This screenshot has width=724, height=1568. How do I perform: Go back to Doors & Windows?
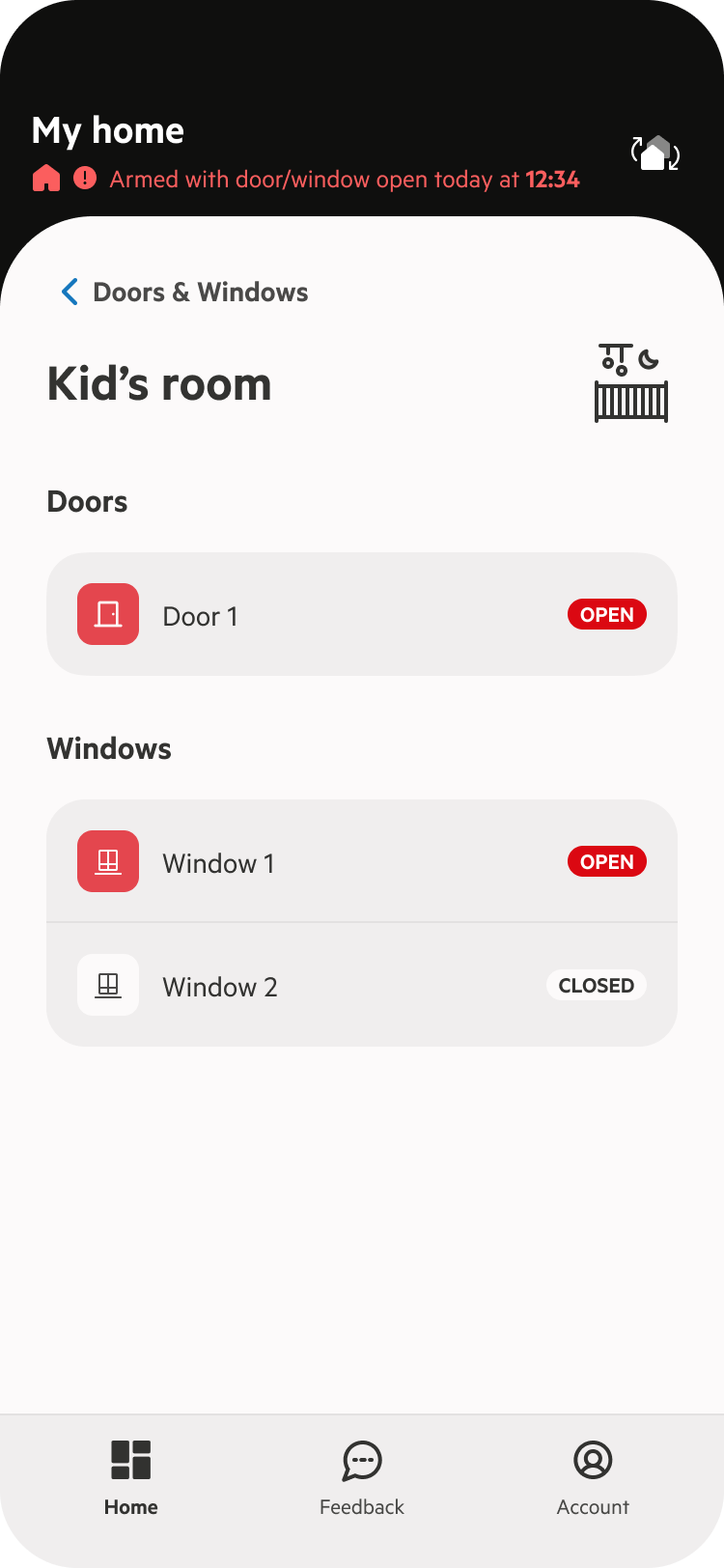click(x=184, y=292)
